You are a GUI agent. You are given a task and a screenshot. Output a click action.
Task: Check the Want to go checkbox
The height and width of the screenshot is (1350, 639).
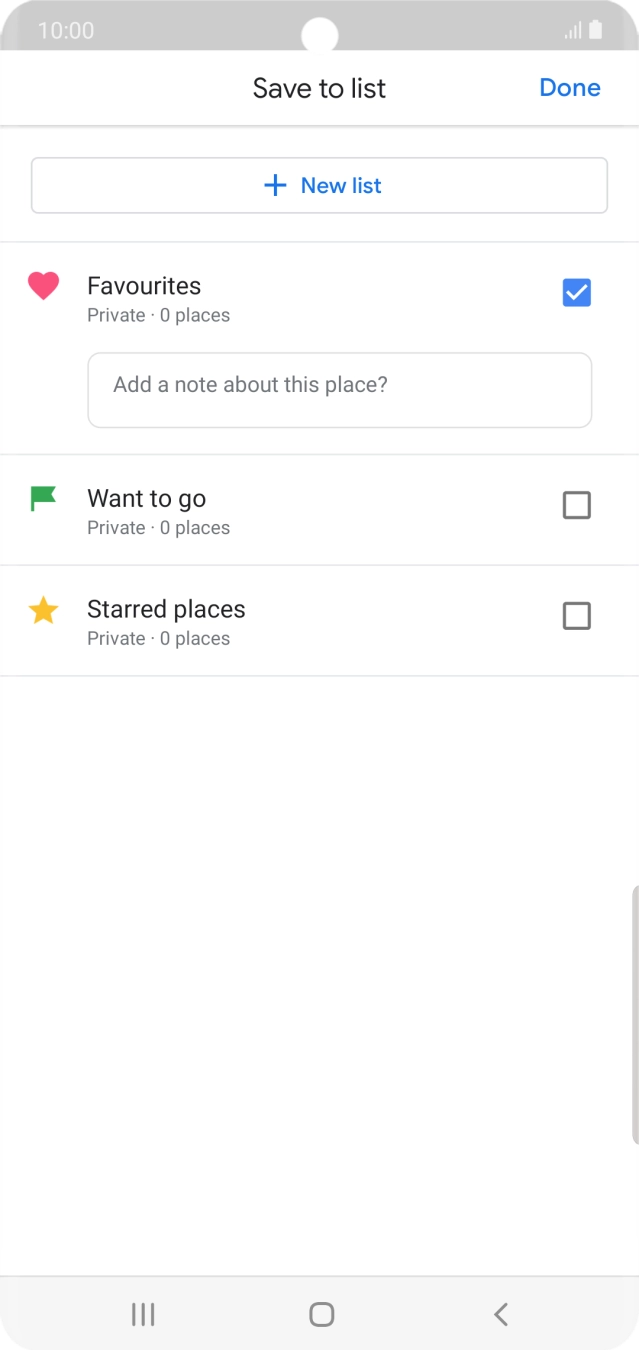coord(576,506)
